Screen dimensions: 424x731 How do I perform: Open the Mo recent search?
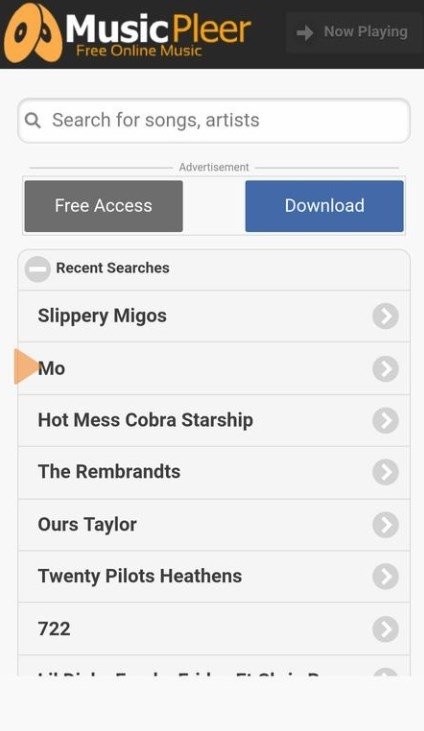pos(214,368)
